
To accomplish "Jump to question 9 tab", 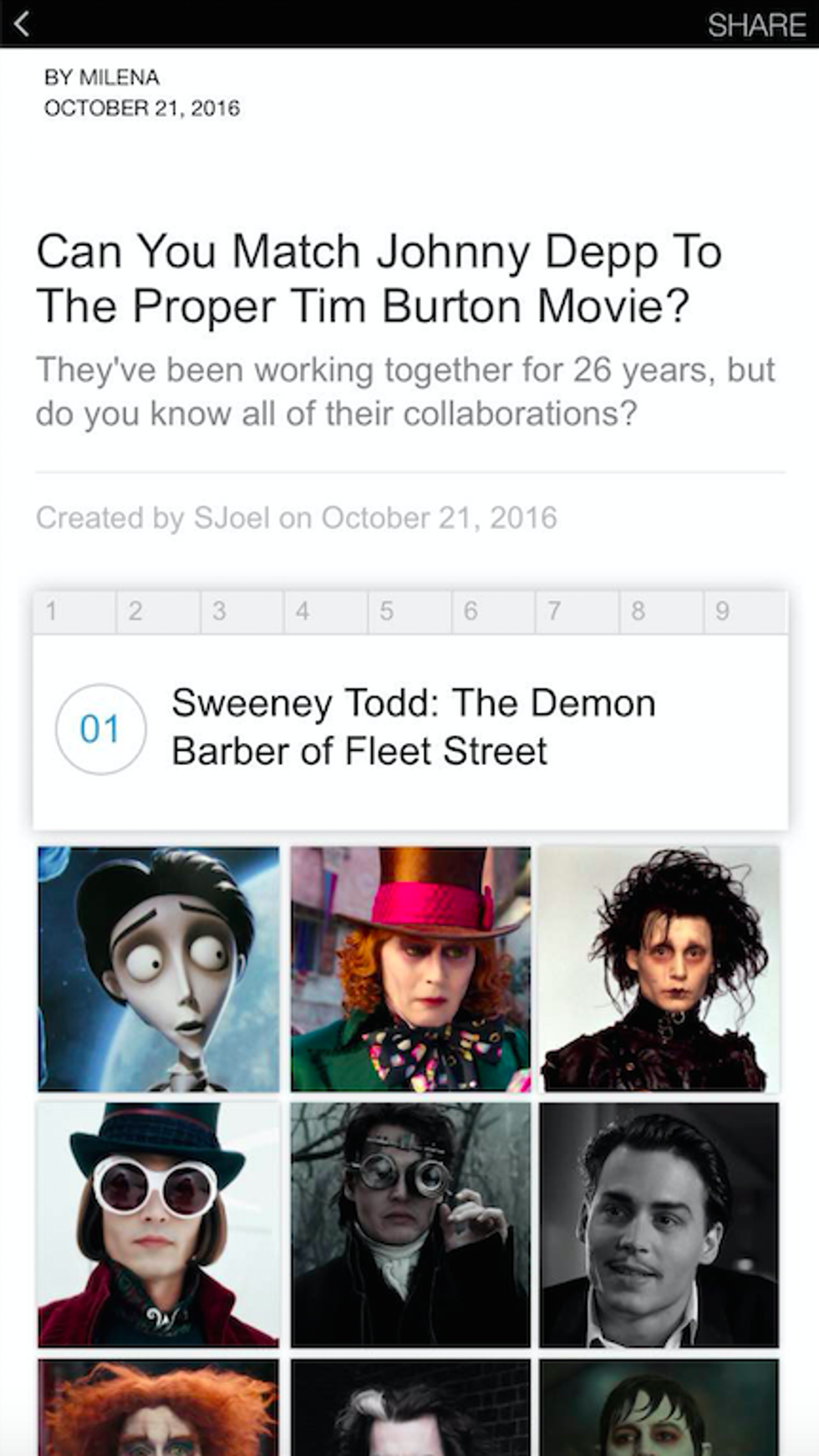I will point(745,612).
